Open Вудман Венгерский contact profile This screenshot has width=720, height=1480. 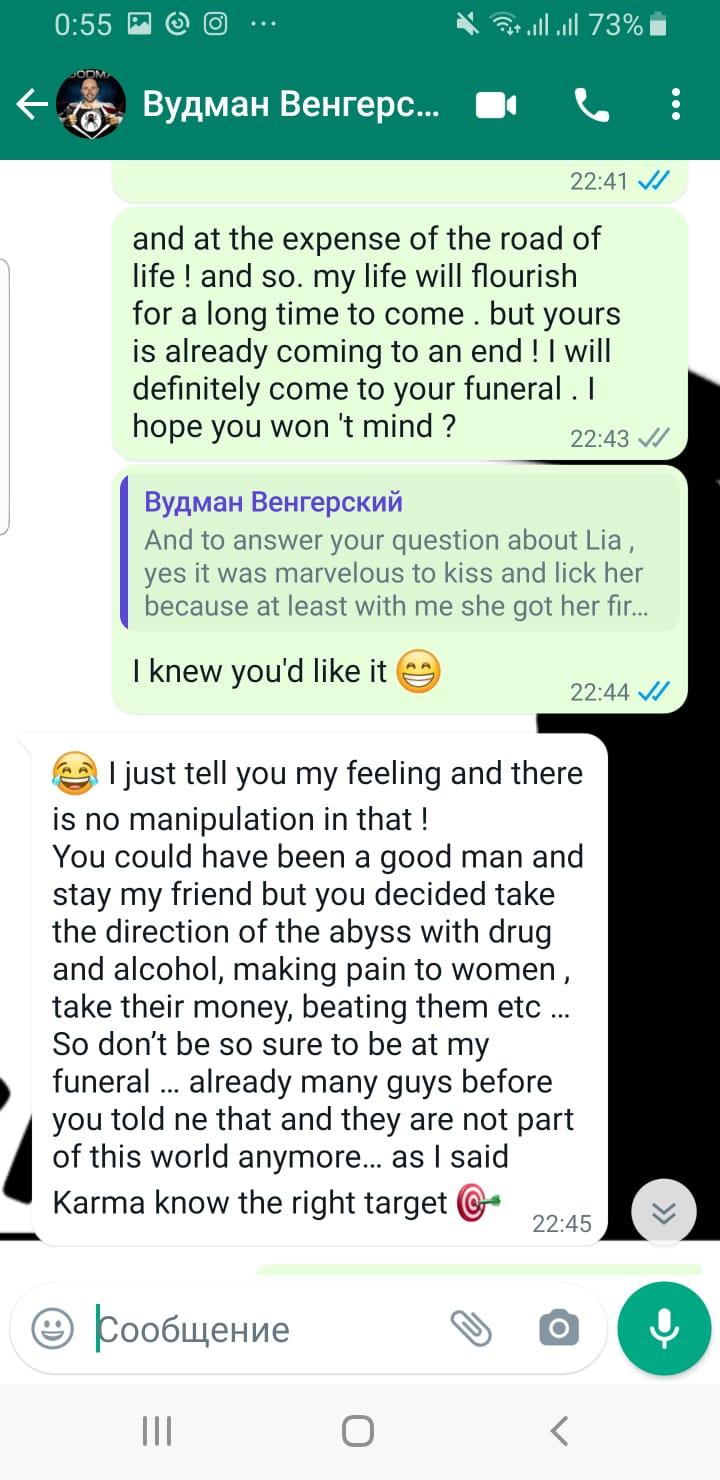[290, 104]
